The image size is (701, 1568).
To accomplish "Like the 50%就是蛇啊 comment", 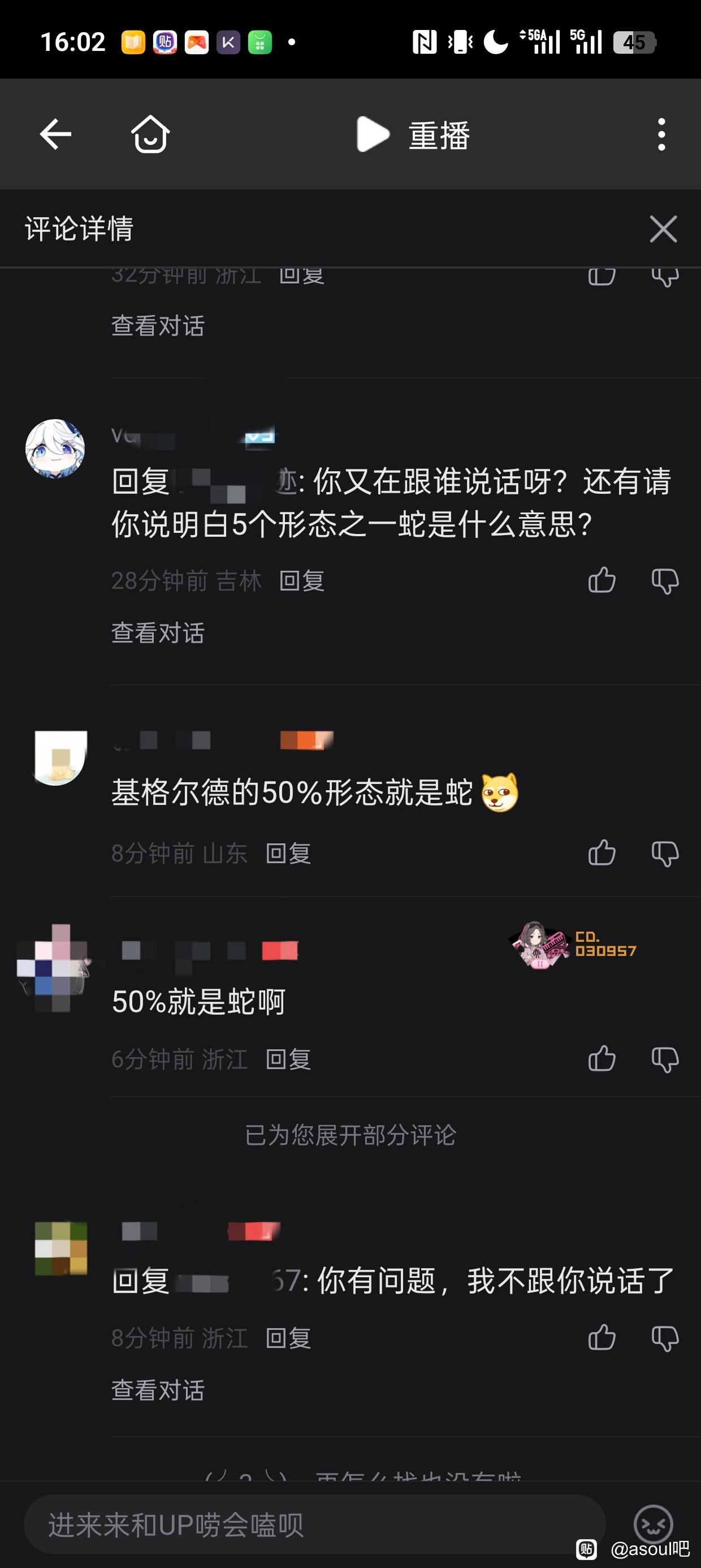I will [602, 1058].
